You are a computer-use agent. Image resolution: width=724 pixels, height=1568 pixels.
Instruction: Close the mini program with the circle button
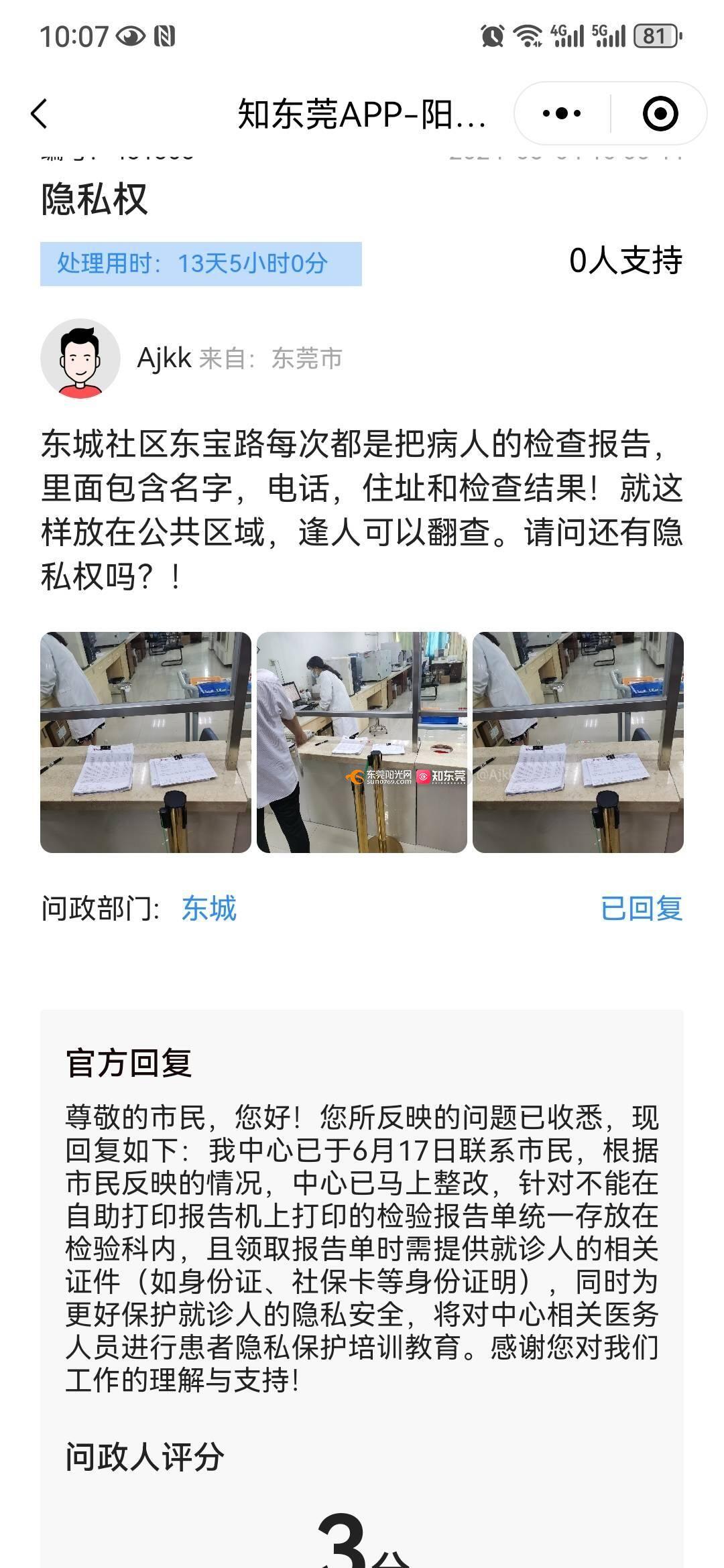tap(660, 114)
